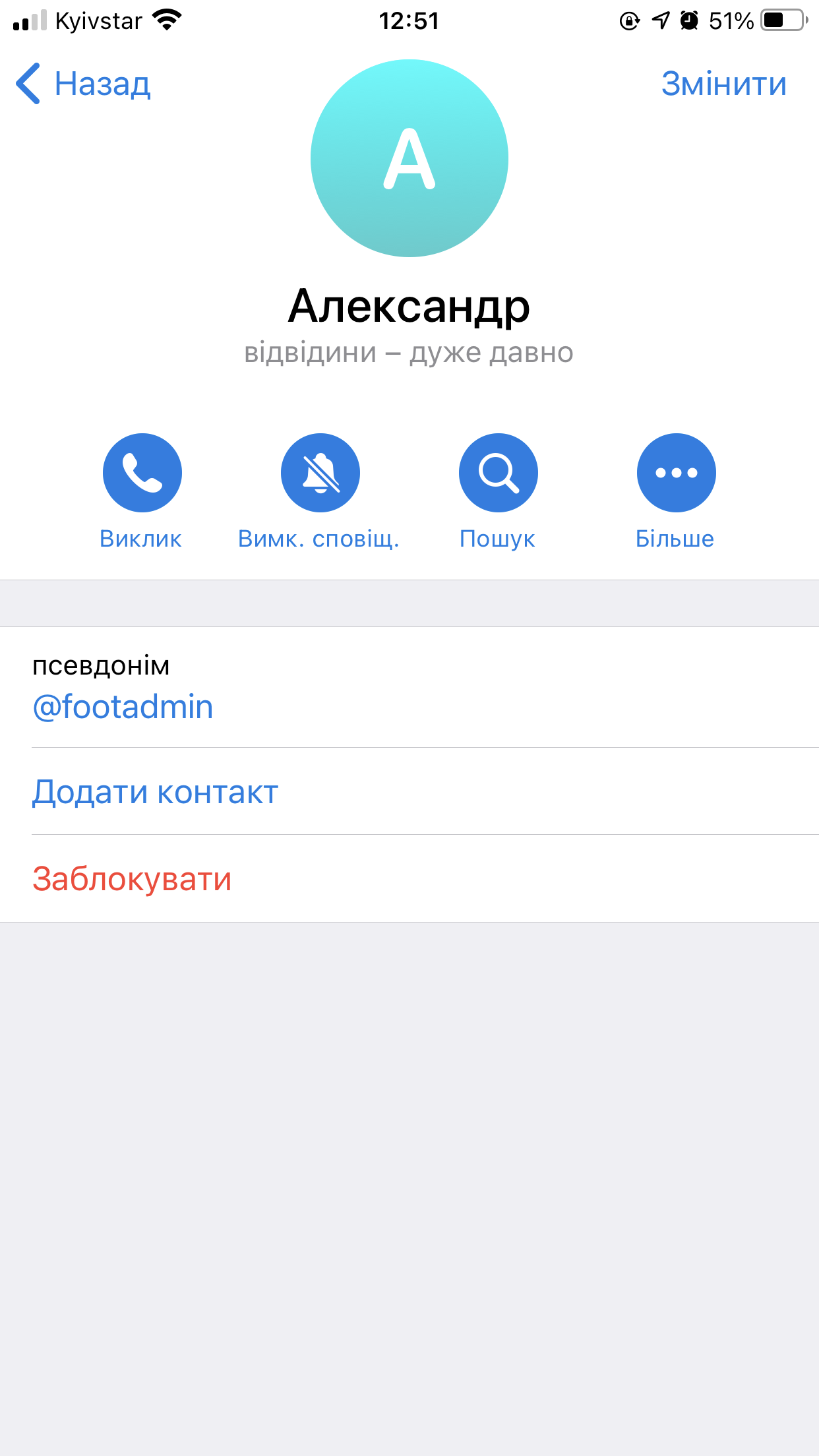
Task: Tap the @footadmin username
Action: pos(123,707)
